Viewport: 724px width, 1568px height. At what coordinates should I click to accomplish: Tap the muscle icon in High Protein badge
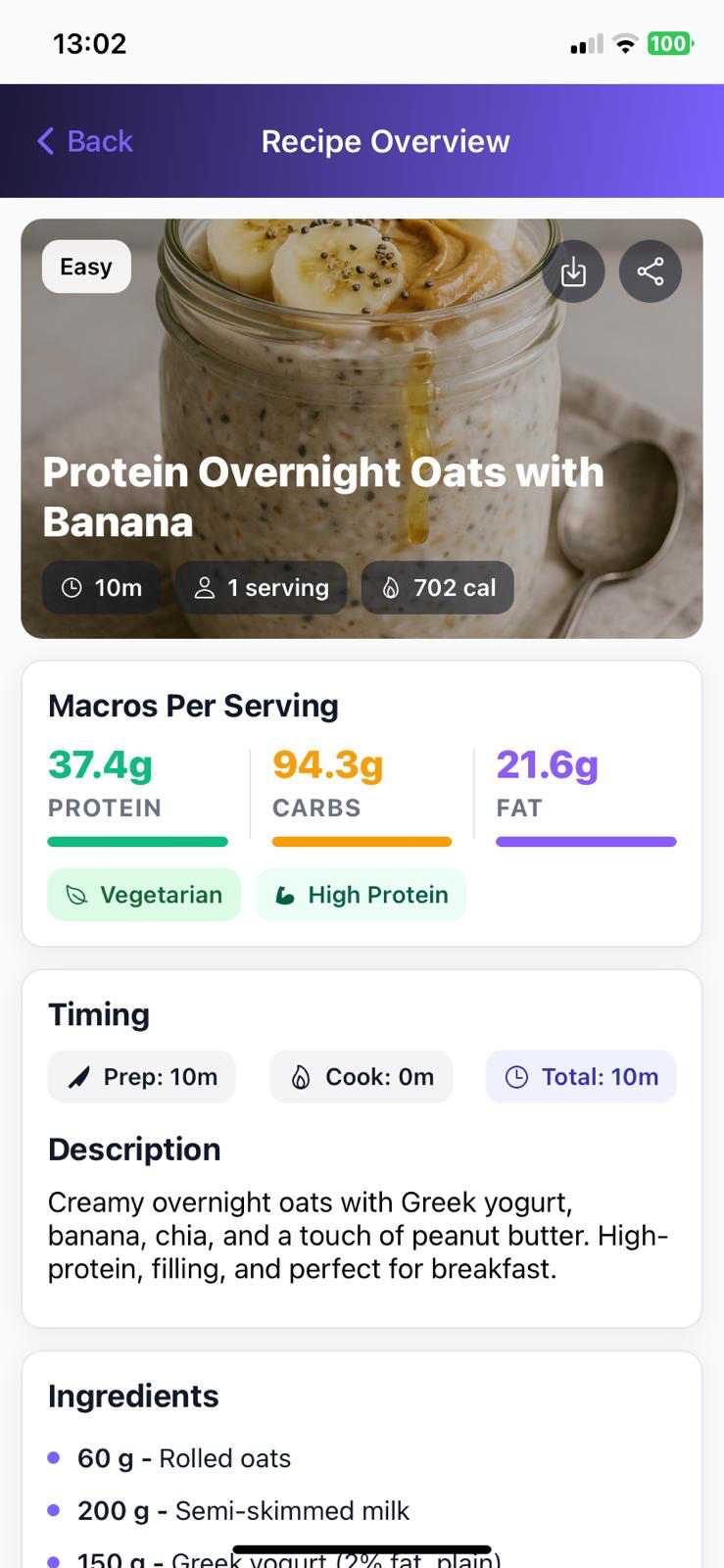285,894
